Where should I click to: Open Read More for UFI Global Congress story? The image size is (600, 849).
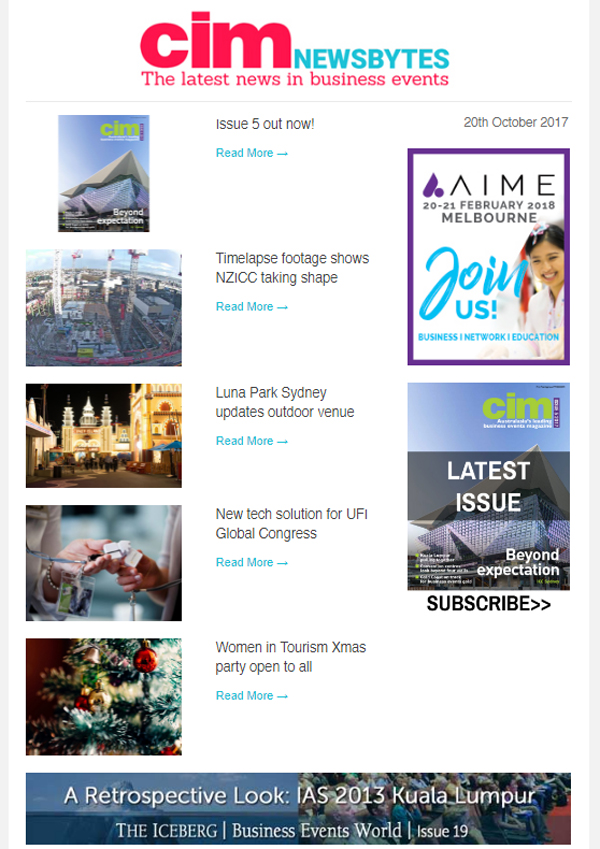point(251,563)
